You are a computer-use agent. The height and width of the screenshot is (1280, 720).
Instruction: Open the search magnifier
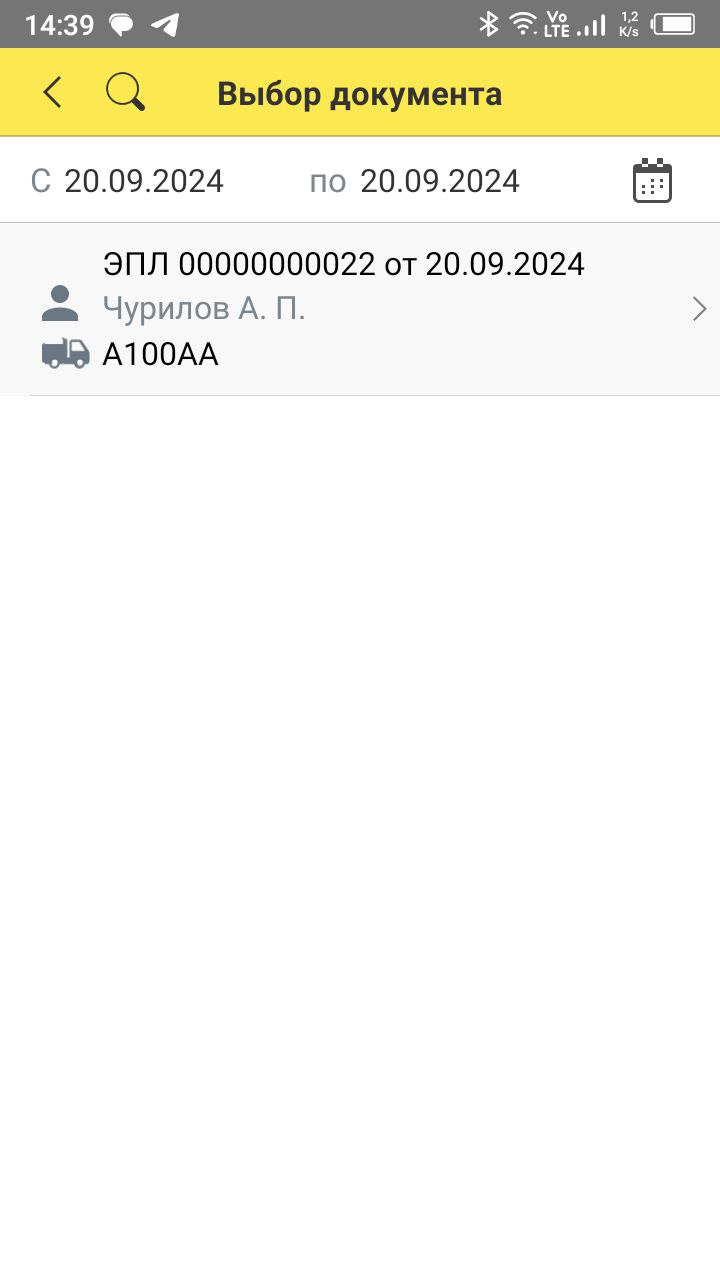[x=125, y=93]
